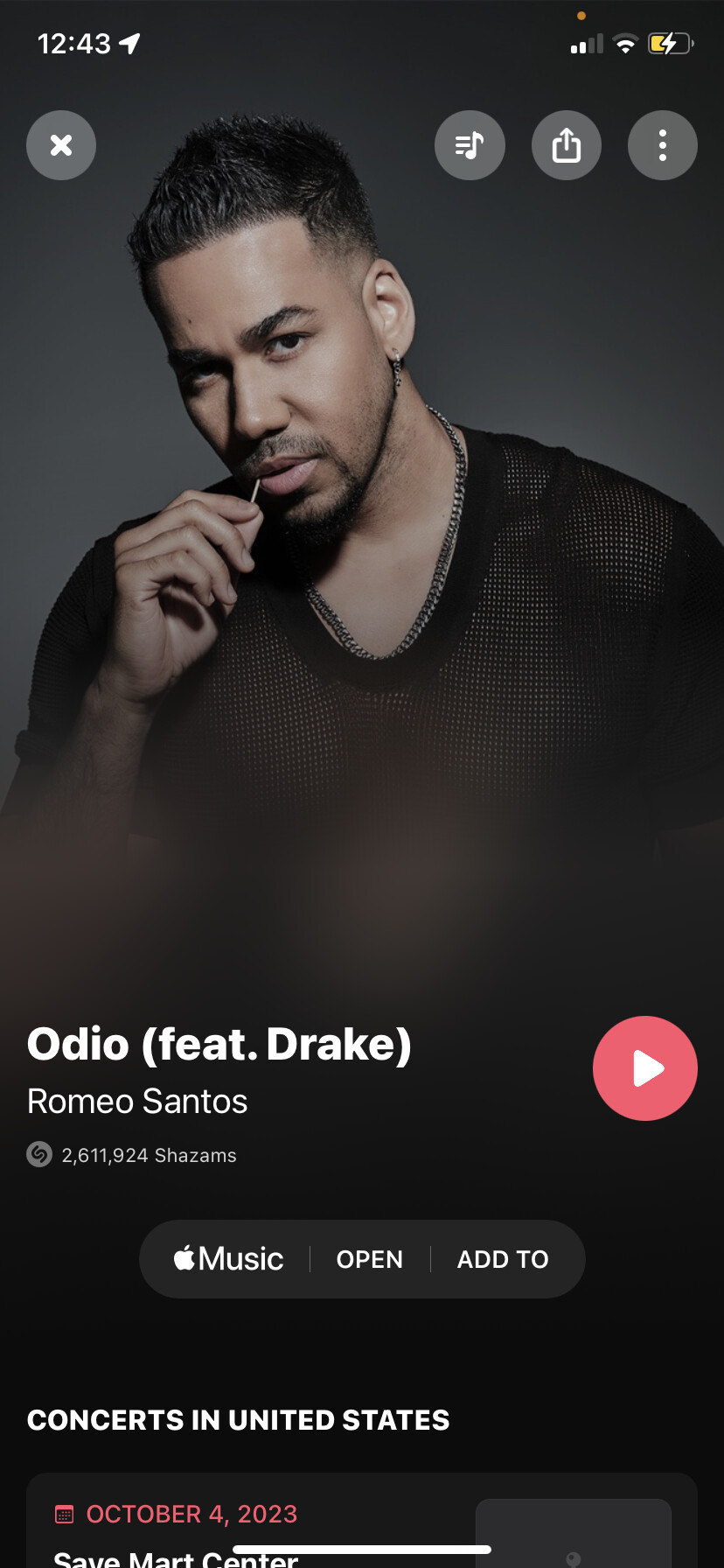Play Odio (feat. Drake) preview
The width and height of the screenshot is (724, 1568).
pyautogui.click(x=645, y=1068)
